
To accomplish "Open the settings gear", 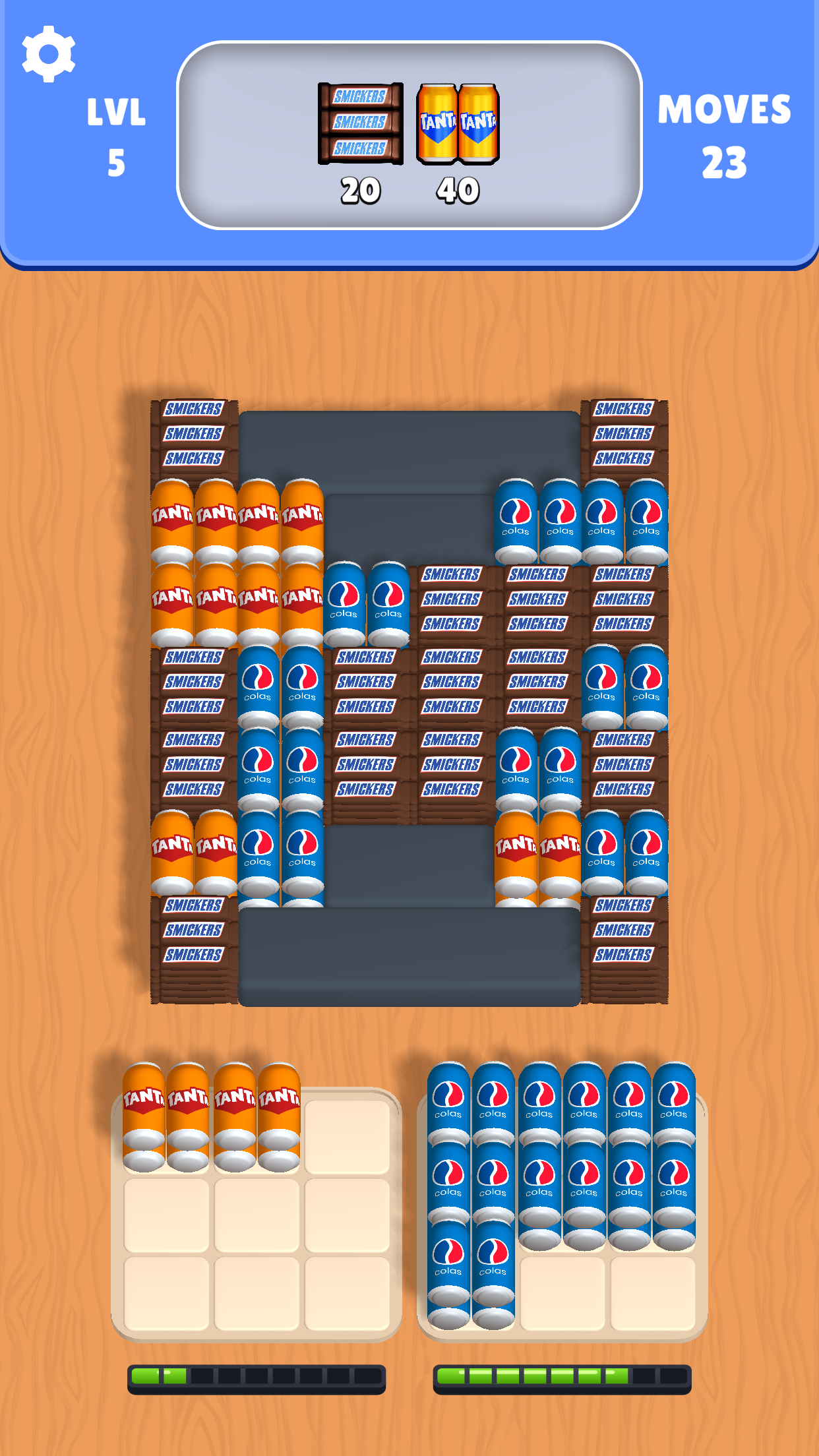I will click(49, 54).
